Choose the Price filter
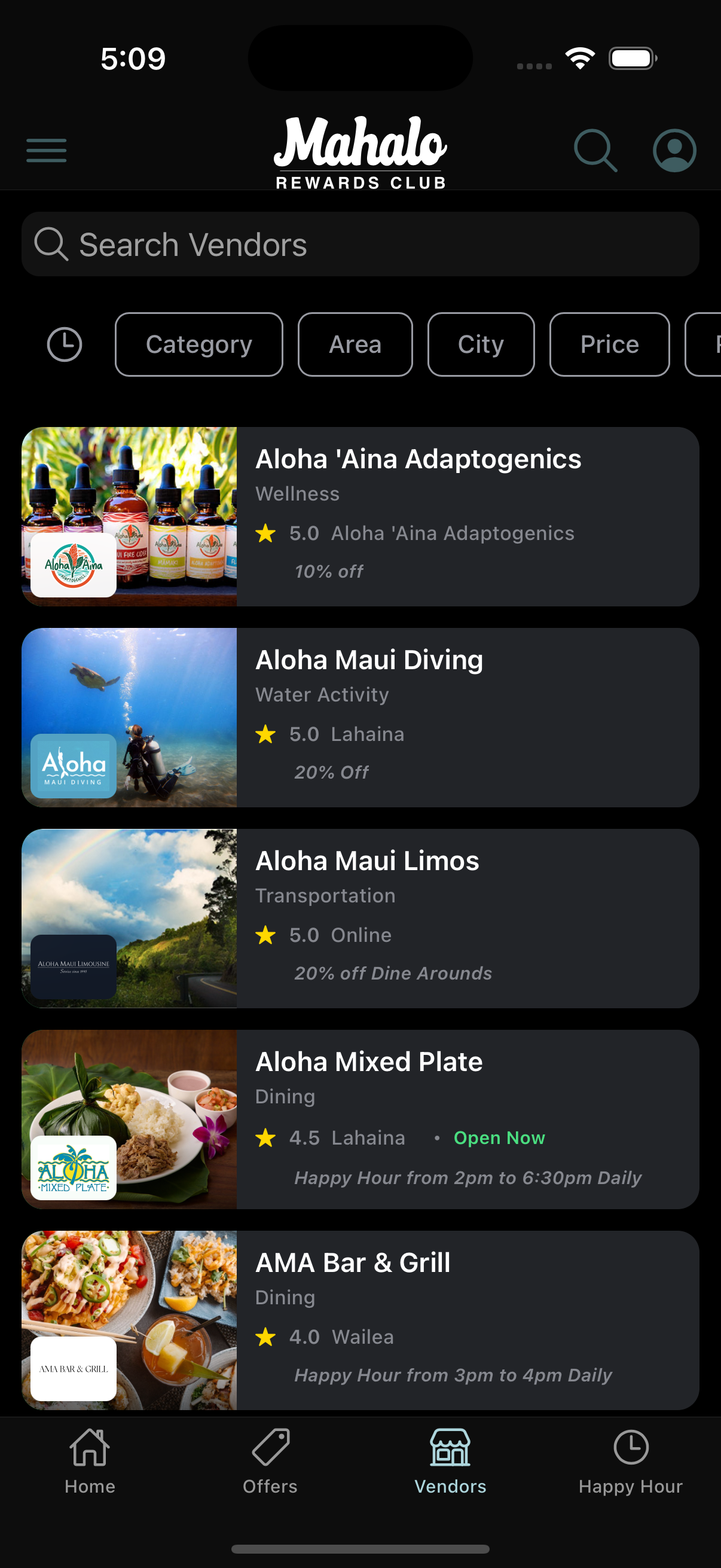The width and height of the screenshot is (721, 1568). coord(609,344)
